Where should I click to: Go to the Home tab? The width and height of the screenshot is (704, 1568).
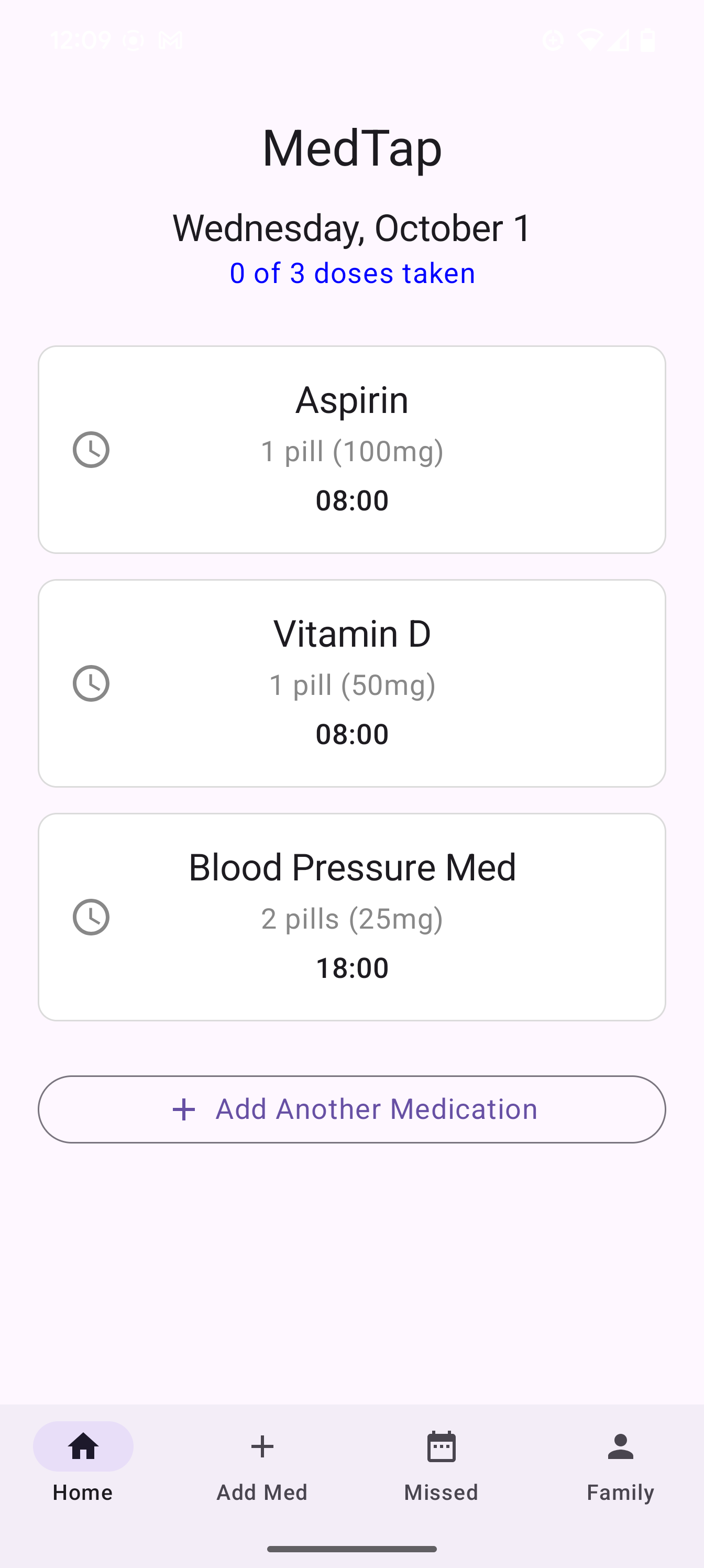tap(83, 1465)
